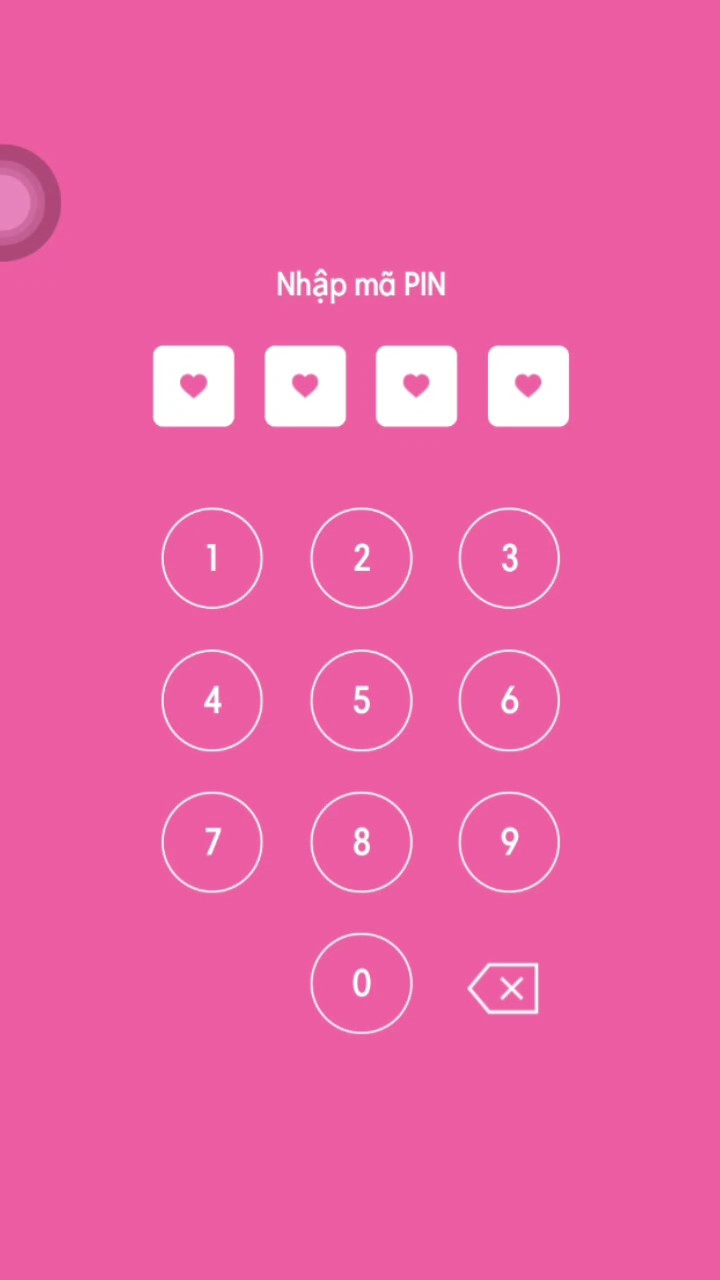Viewport: 720px width, 1280px height.
Task: Tap the 9 key
Action: [509, 842]
